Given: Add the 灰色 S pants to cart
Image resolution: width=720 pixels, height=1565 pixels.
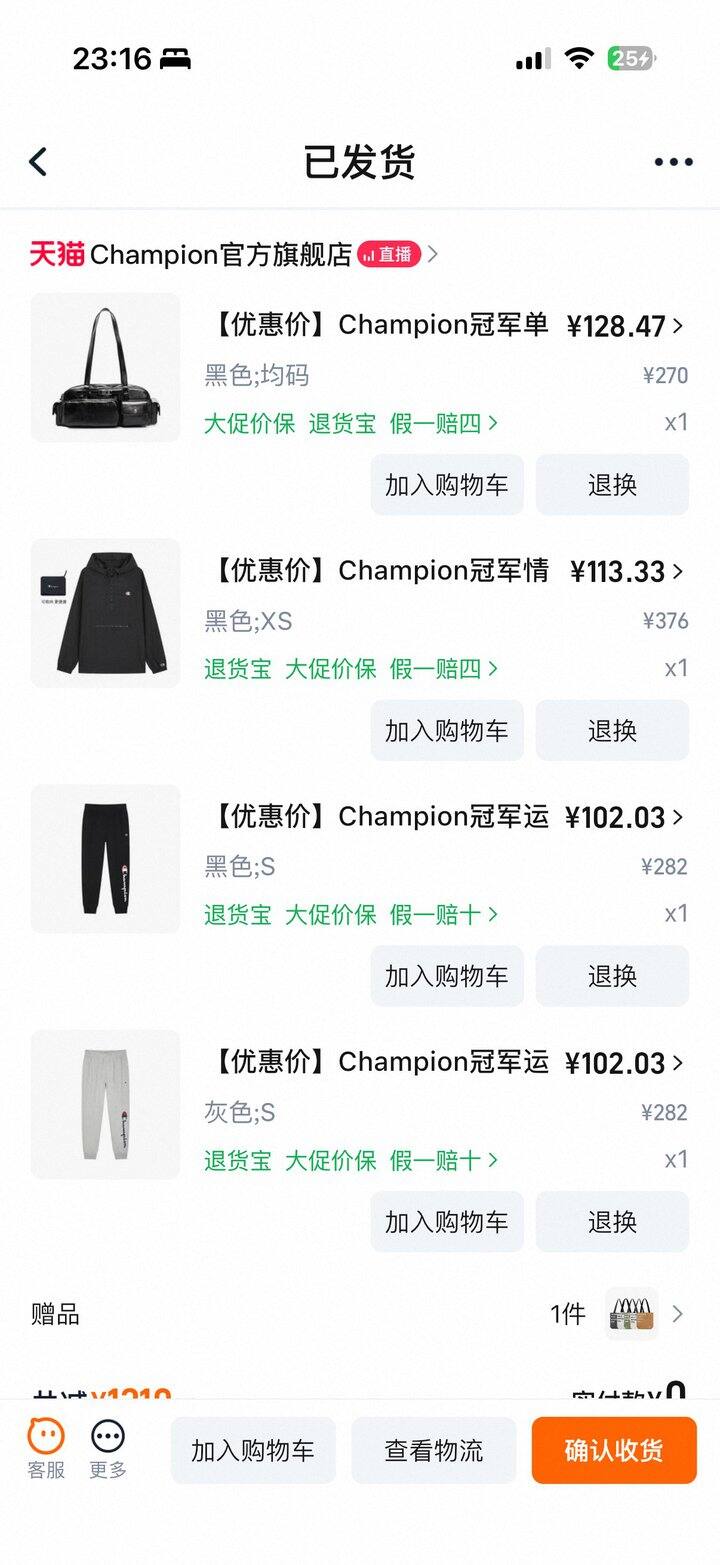Looking at the screenshot, I should coord(447,1222).
